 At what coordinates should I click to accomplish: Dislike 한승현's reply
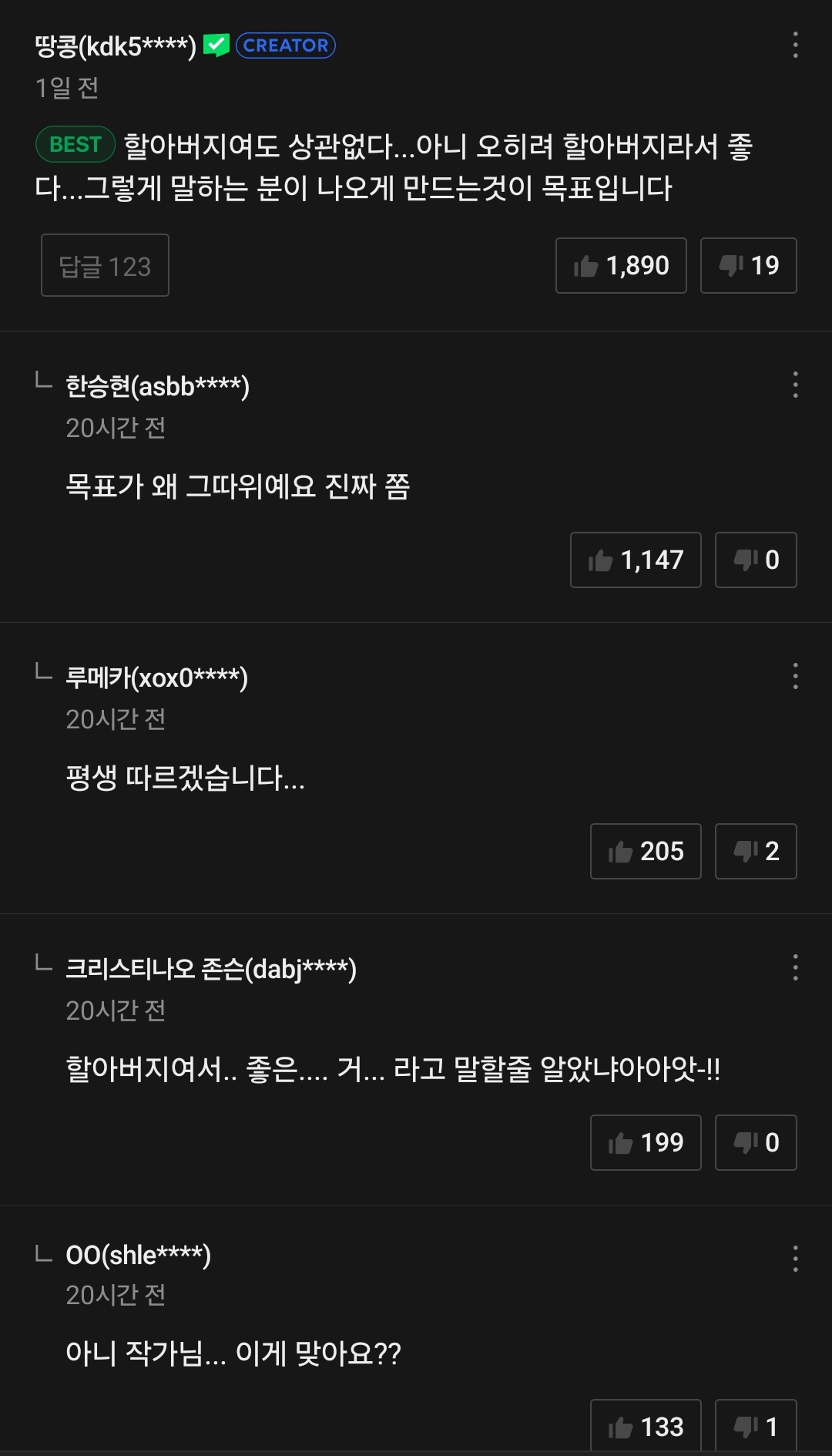[756, 560]
